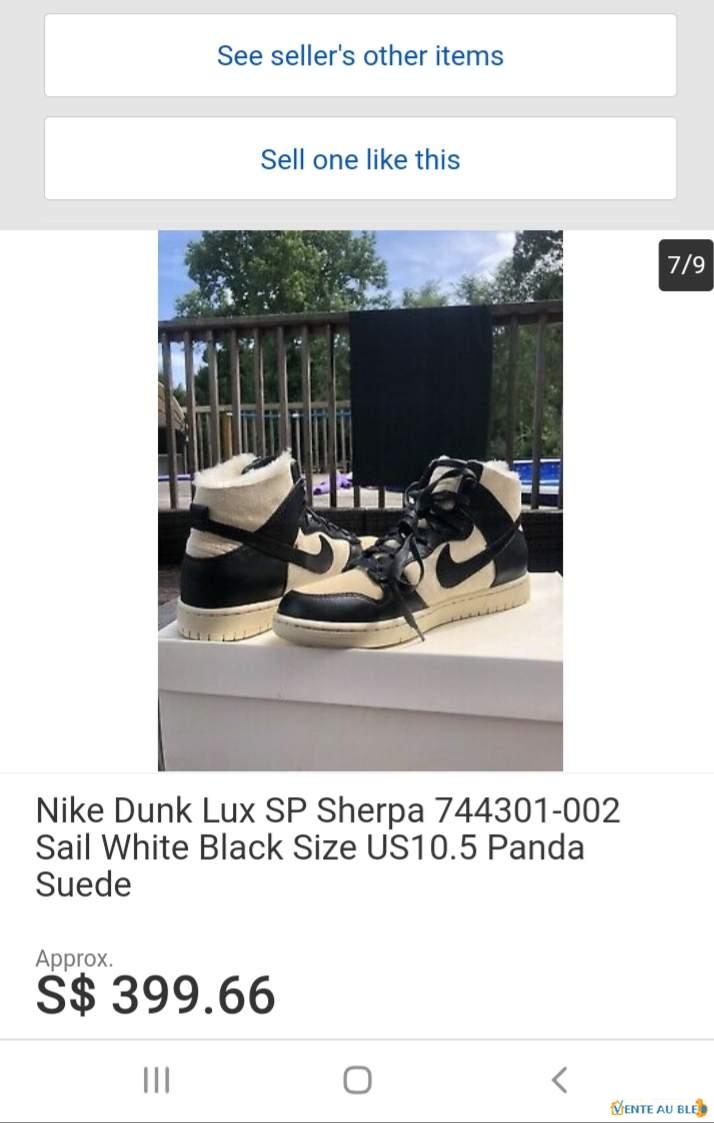Tap Sell one like this button
Image resolution: width=714 pixels, height=1123 pixels.
[x=360, y=159]
